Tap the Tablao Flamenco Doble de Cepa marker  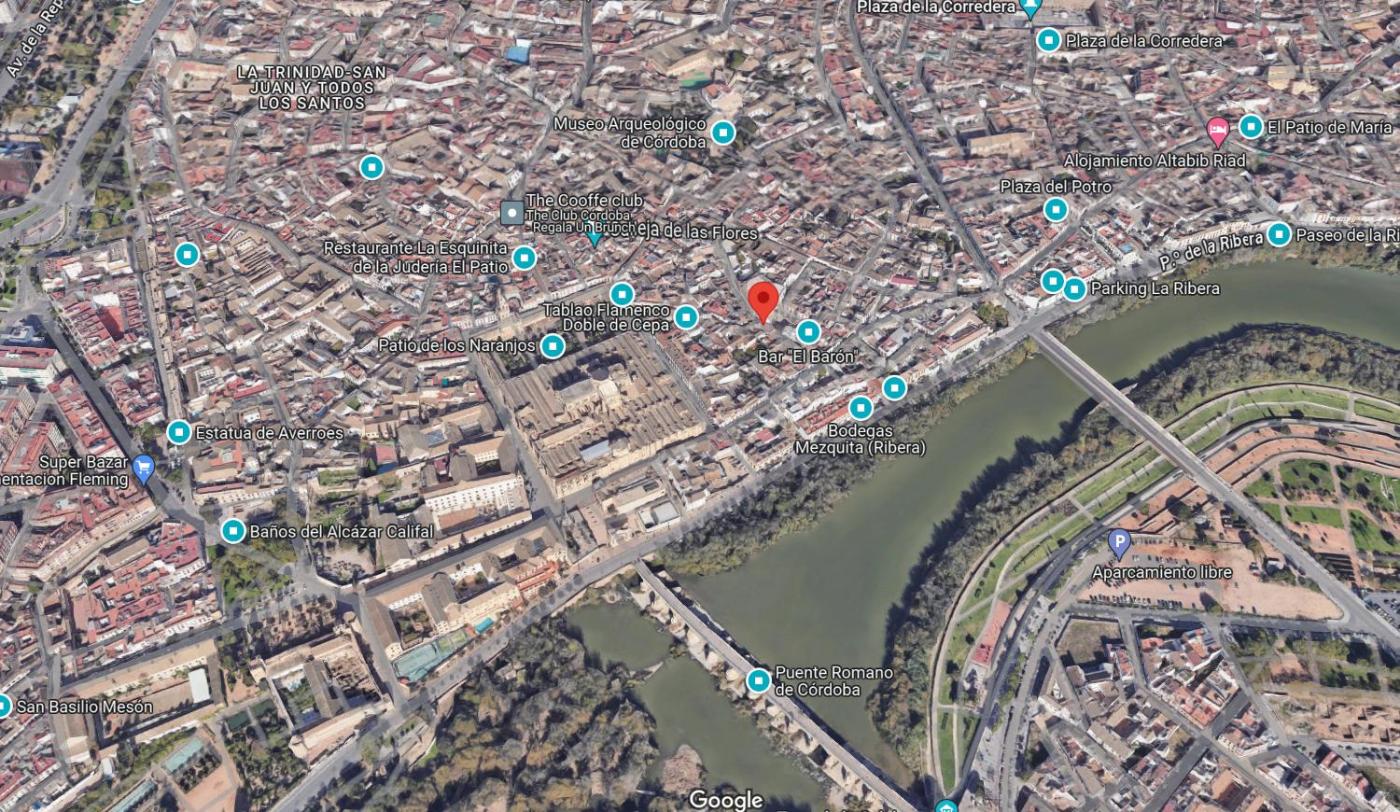coord(686,317)
